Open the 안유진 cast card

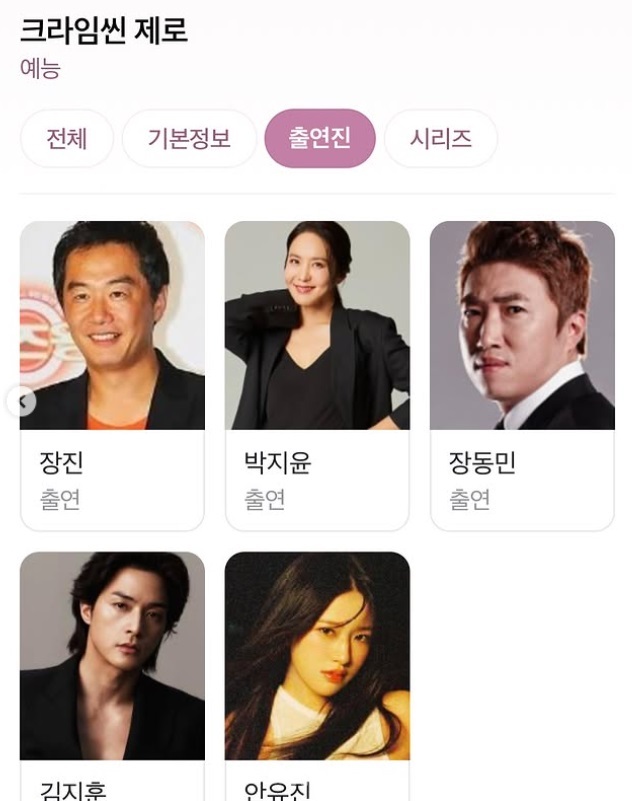317,670
